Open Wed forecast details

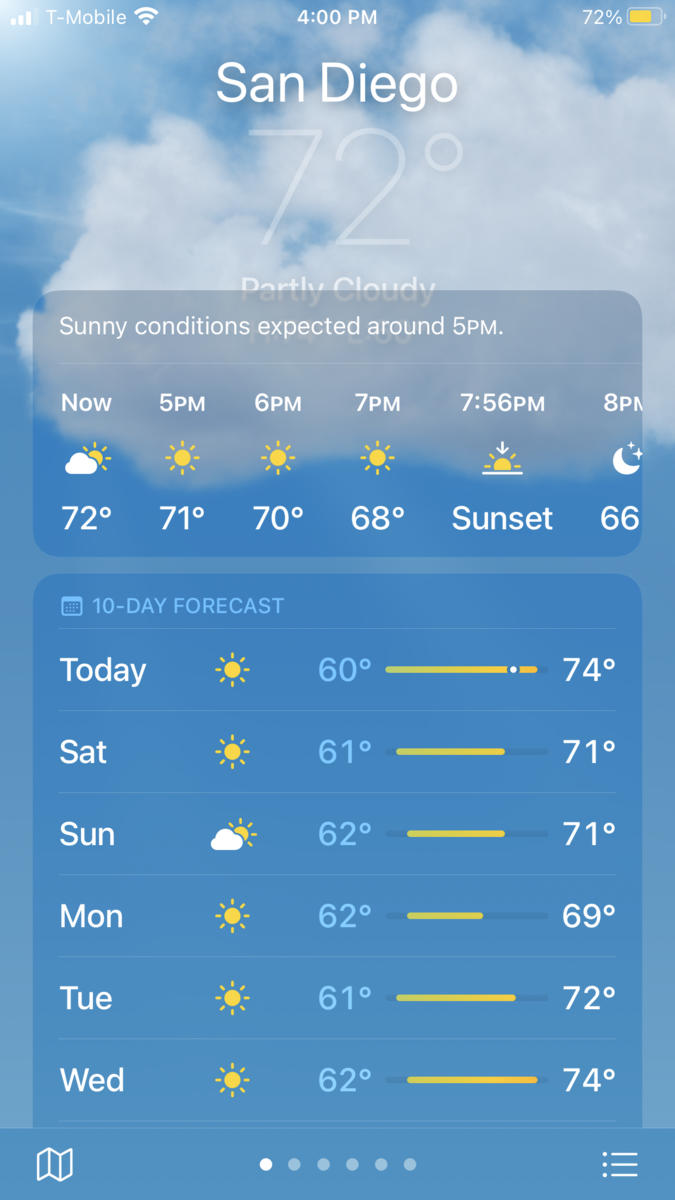(337, 1080)
